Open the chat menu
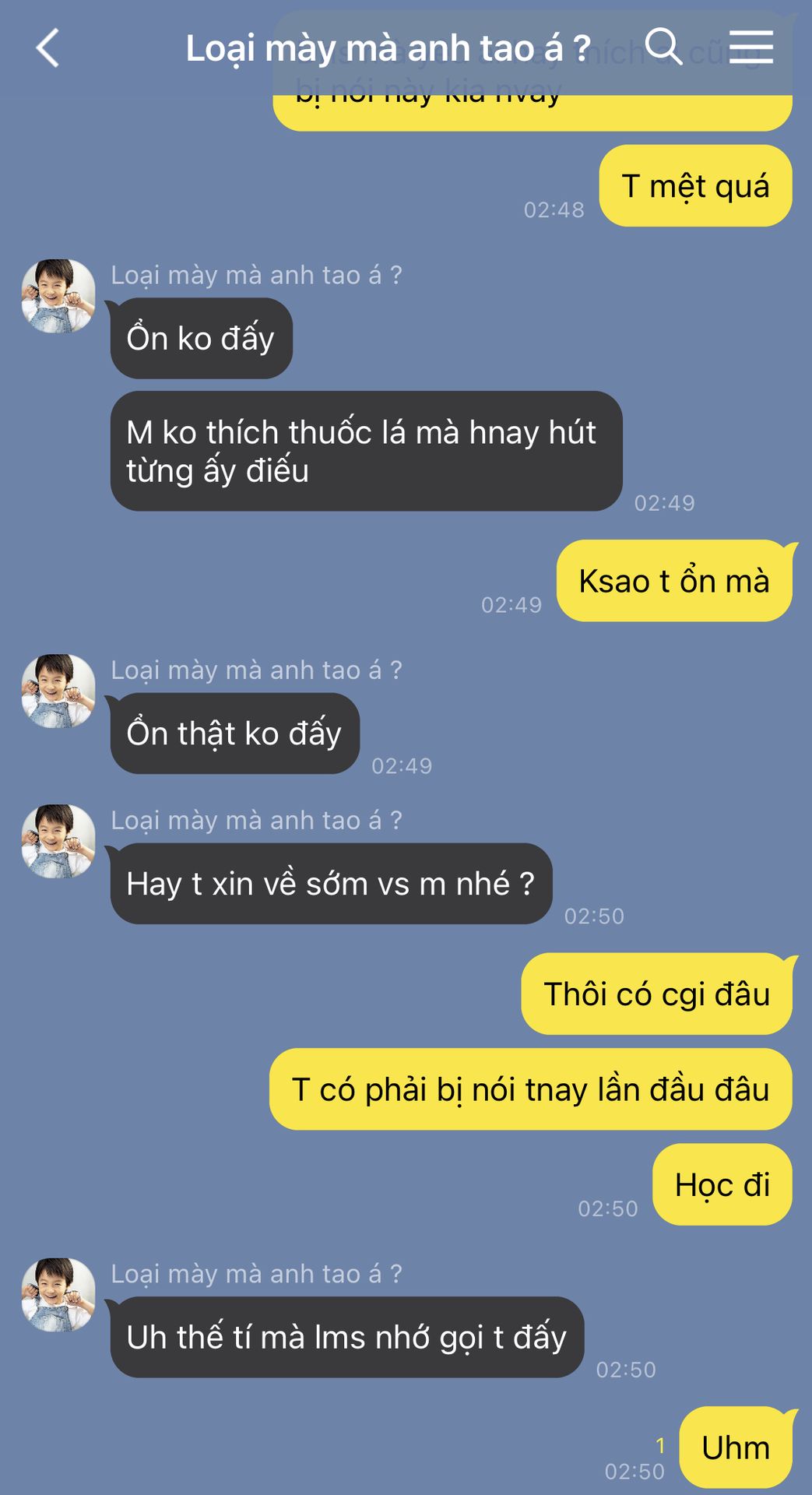The width and height of the screenshot is (812, 1495). point(750,47)
